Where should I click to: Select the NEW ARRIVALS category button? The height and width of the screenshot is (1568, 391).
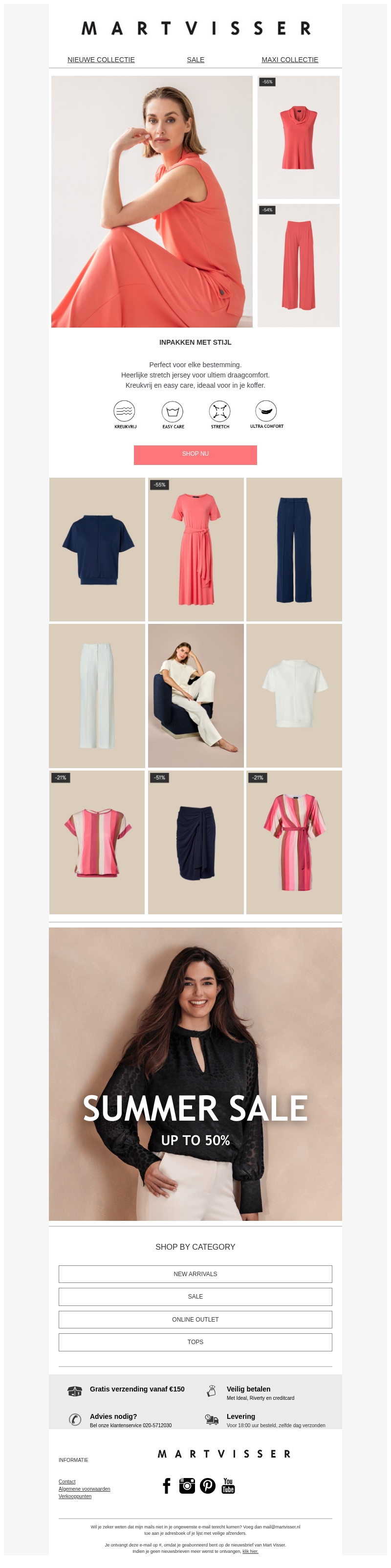[x=195, y=1274]
